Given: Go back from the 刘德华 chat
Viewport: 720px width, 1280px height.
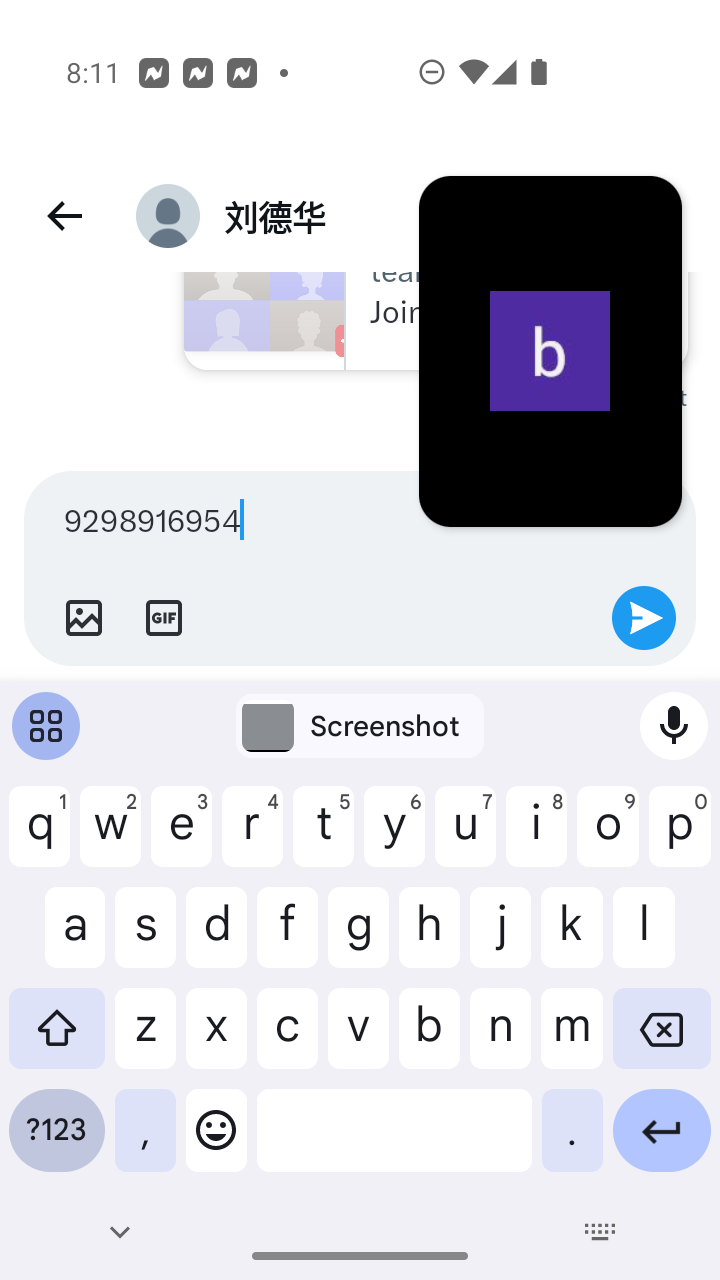Looking at the screenshot, I should pyautogui.click(x=64, y=216).
